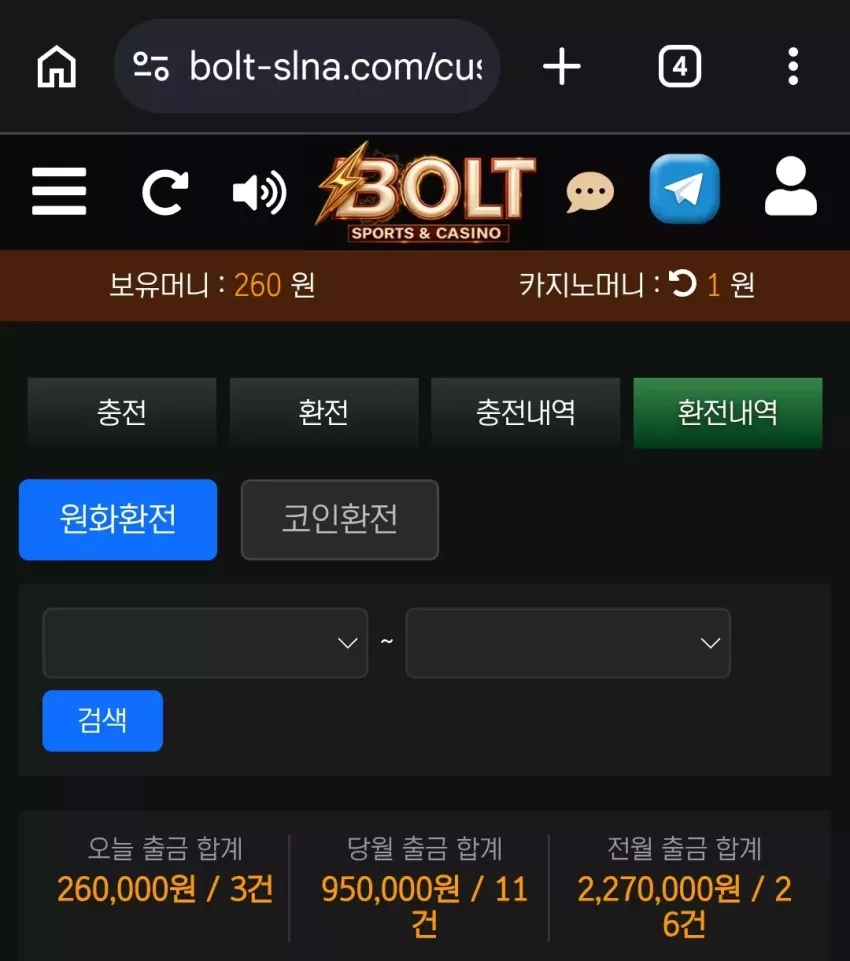Switch to the 환전 tab
This screenshot has height=961, width=850.
pyautogui.click(x=324, y=412)
